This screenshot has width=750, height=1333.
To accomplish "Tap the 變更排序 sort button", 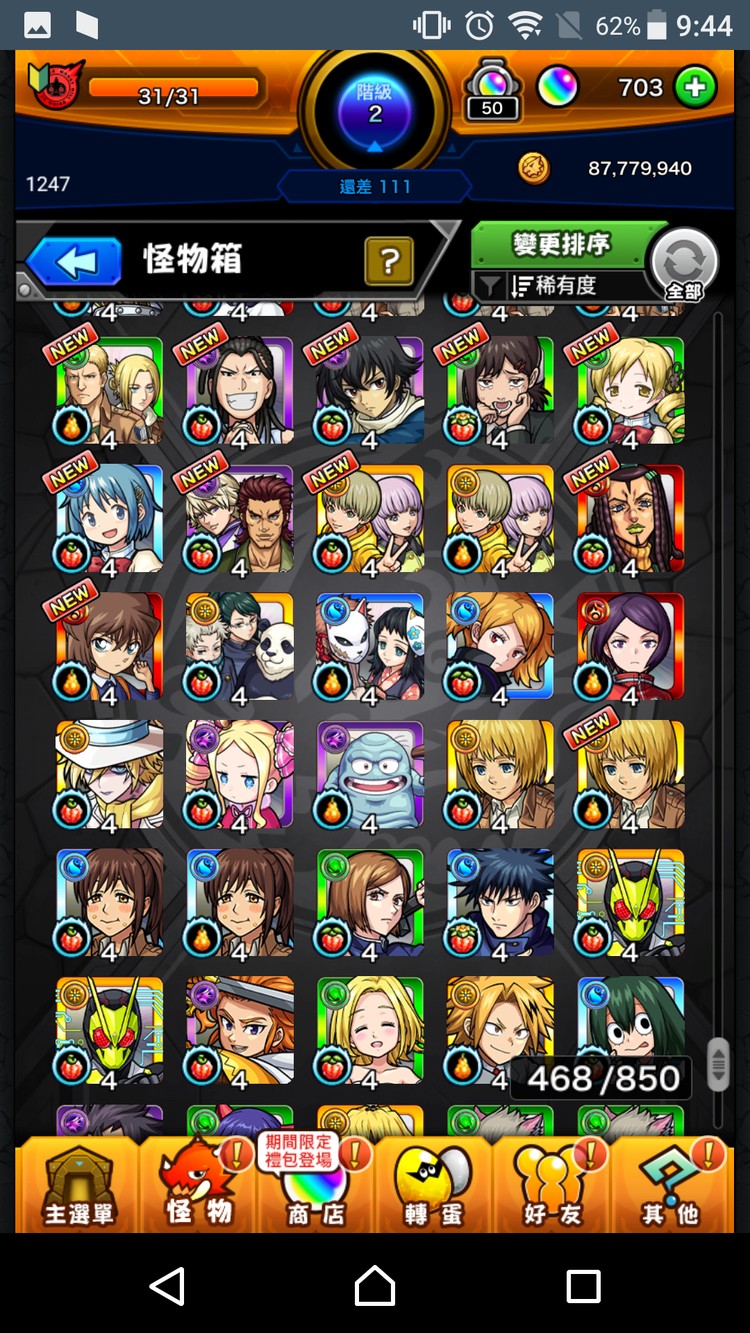I will pyautogui.click(x=561, y=244).
